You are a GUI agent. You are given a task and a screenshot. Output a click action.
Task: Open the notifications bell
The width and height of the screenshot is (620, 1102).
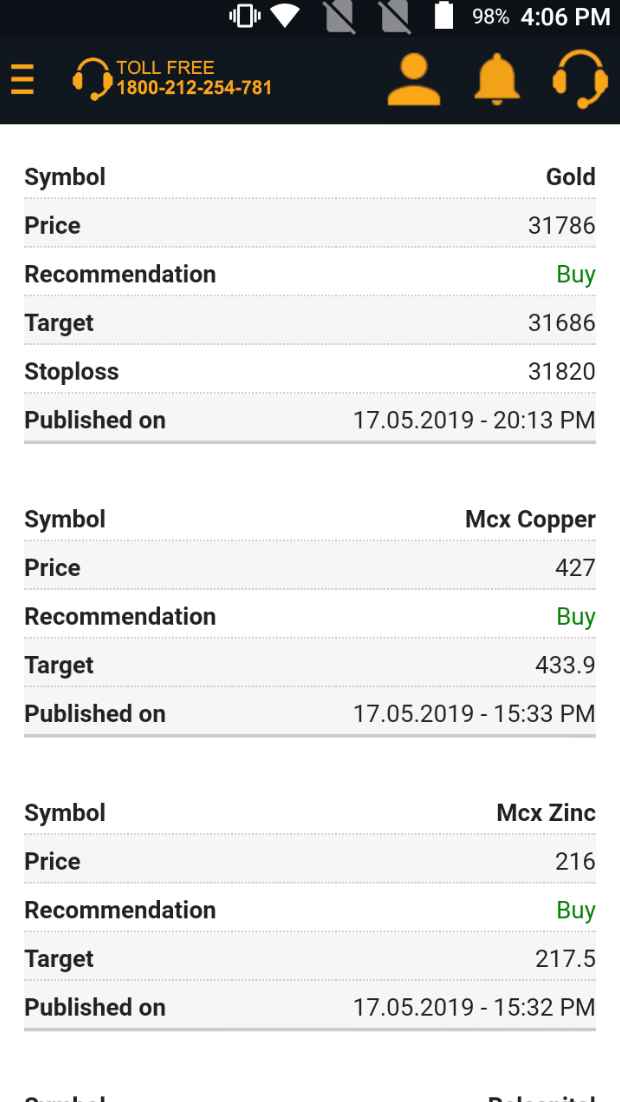coord(496,79)
